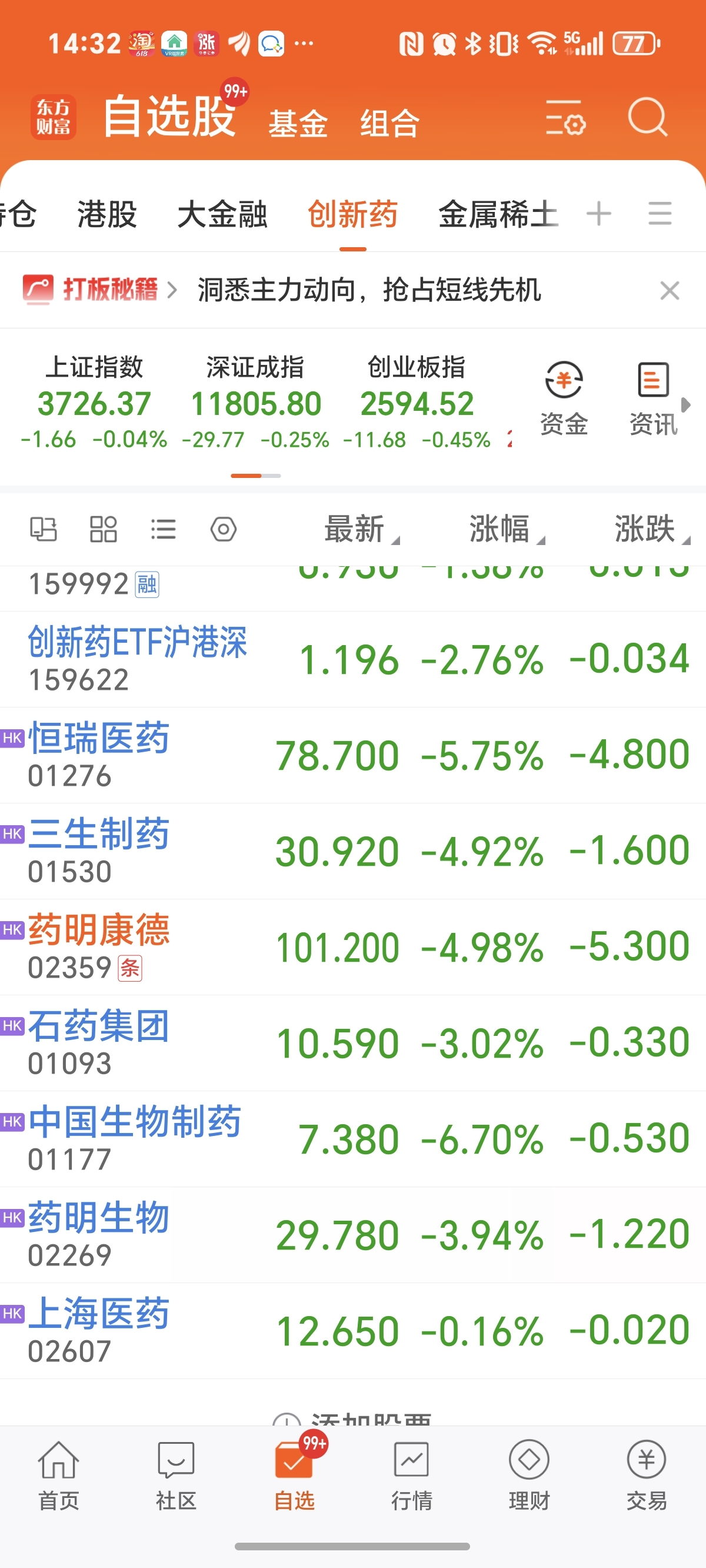Open 中国生物制药 01177 stock details
Viewport: 706px width, 1568px height.
(x=353, y=1139)
